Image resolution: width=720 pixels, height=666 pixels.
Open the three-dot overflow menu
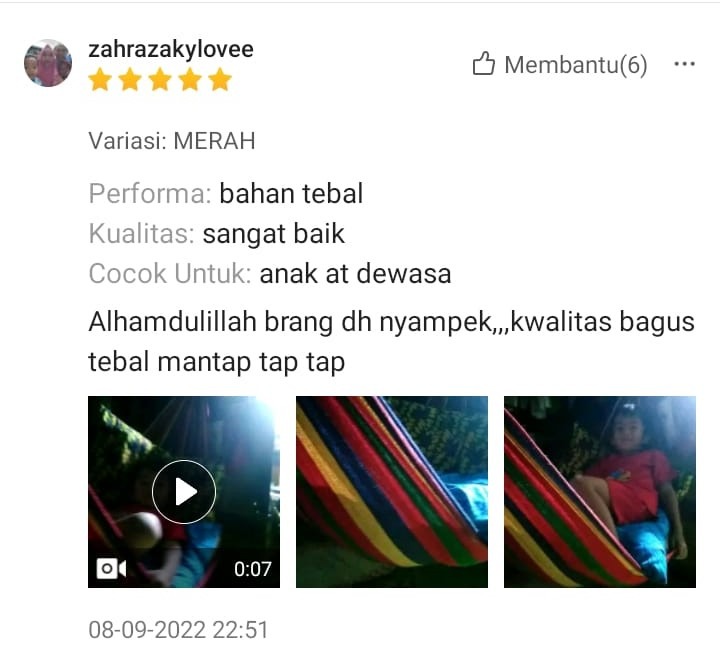pos(684,65)
